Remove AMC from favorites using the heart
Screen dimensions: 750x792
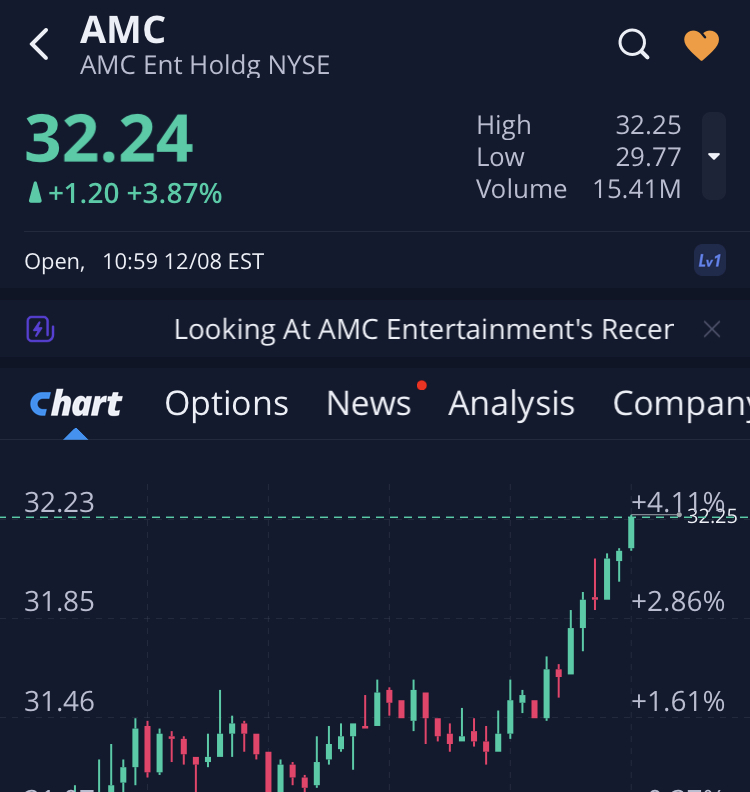tap(701, 45)
